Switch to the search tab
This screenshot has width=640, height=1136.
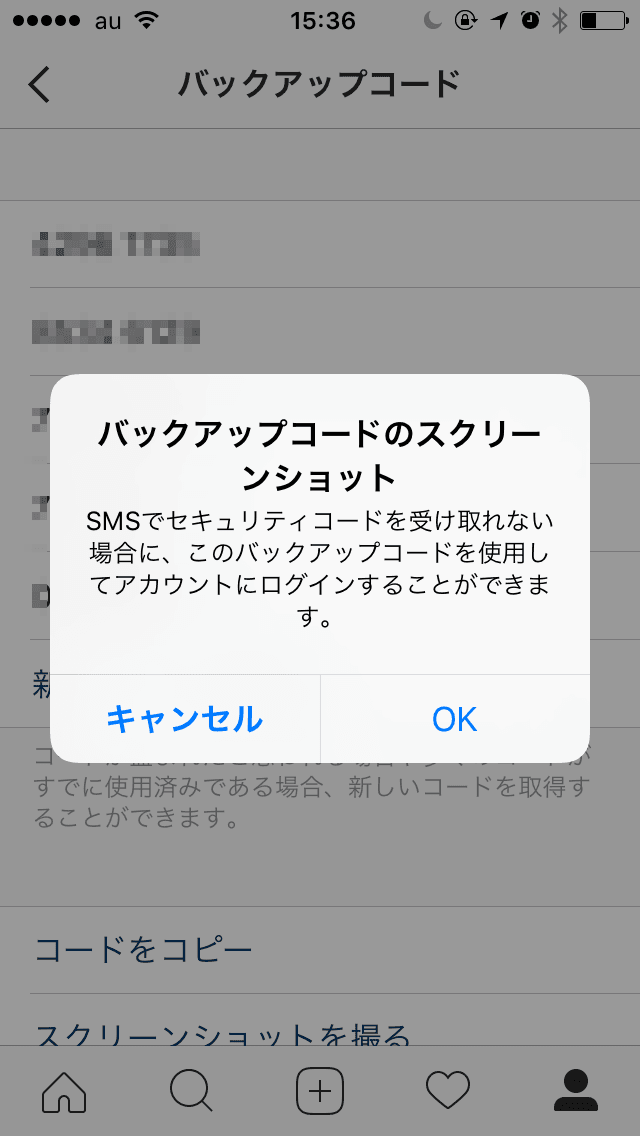(x=191, y=1091)
